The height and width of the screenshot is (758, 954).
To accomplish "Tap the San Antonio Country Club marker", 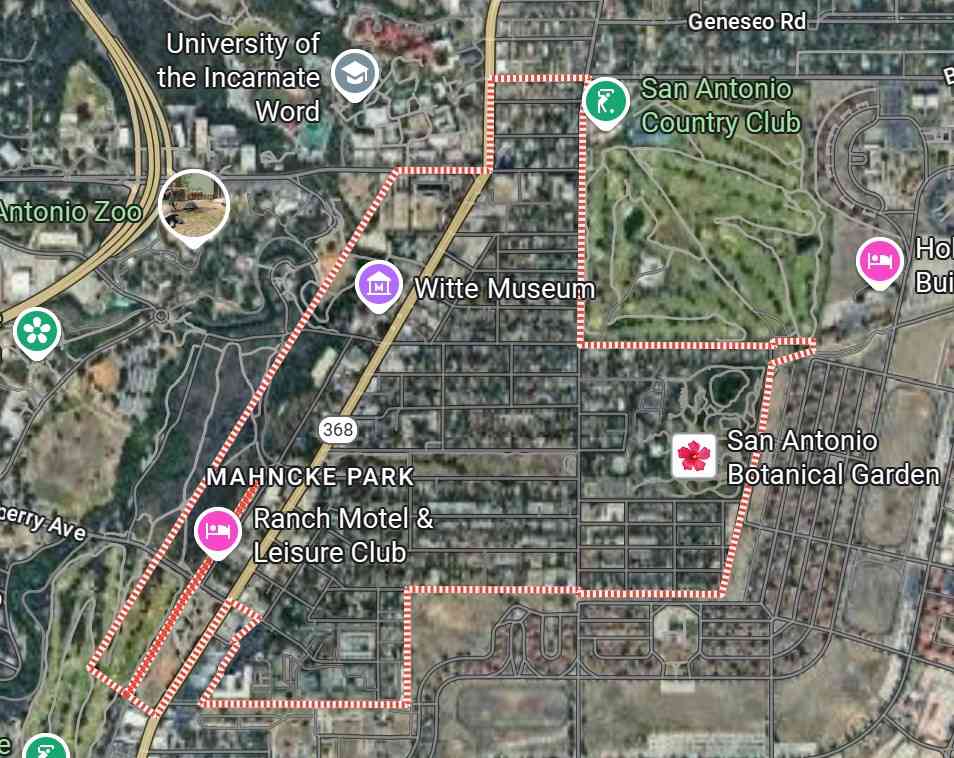I will click(605, 102).
